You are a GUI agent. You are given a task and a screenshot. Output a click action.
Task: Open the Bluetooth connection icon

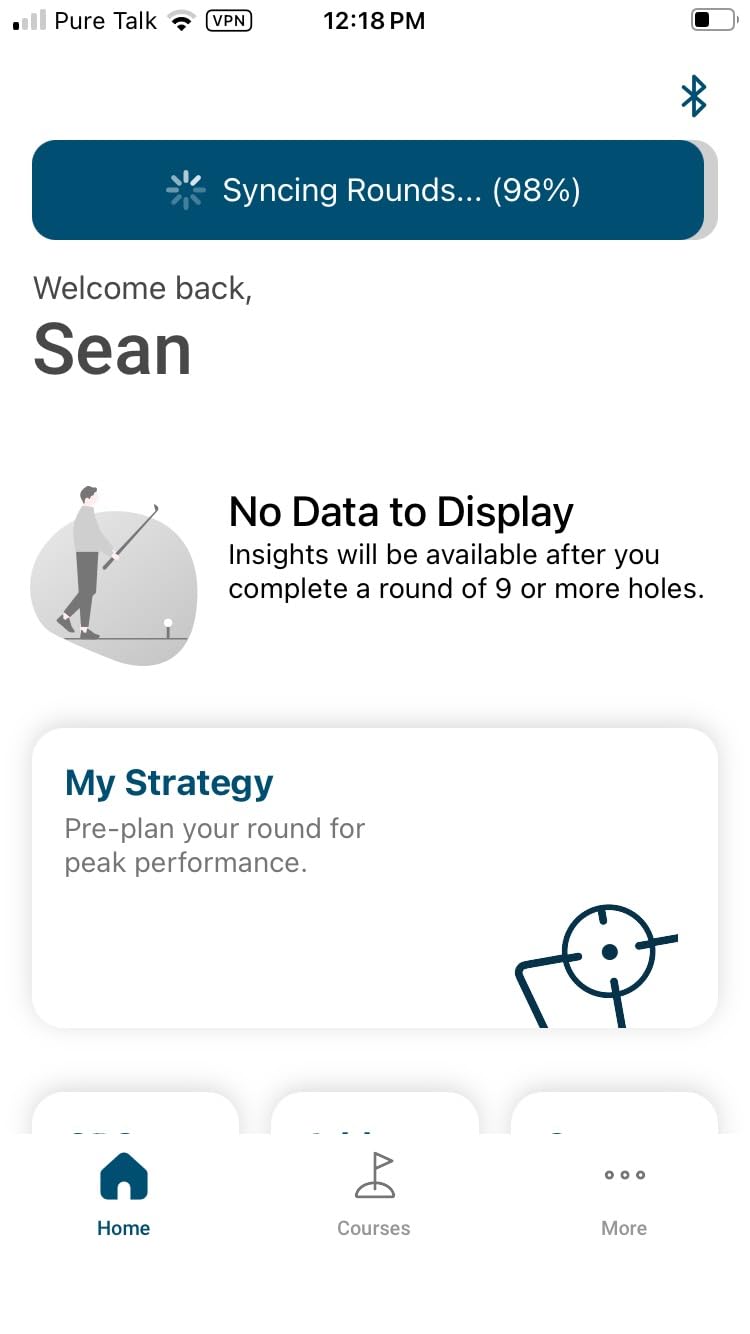coord(693,96)
